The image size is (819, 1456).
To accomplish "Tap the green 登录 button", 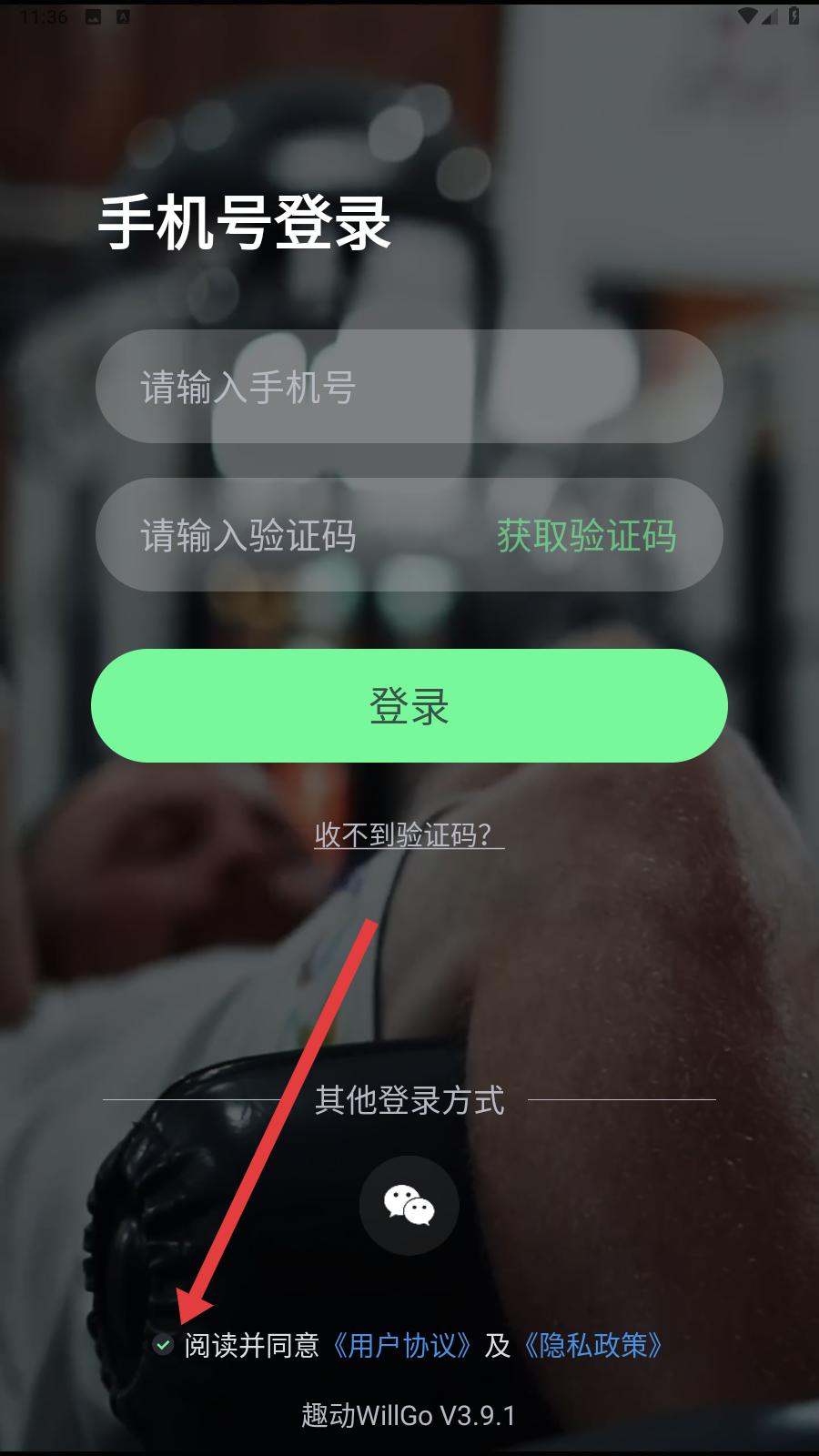I will click(x=409, y=705).
